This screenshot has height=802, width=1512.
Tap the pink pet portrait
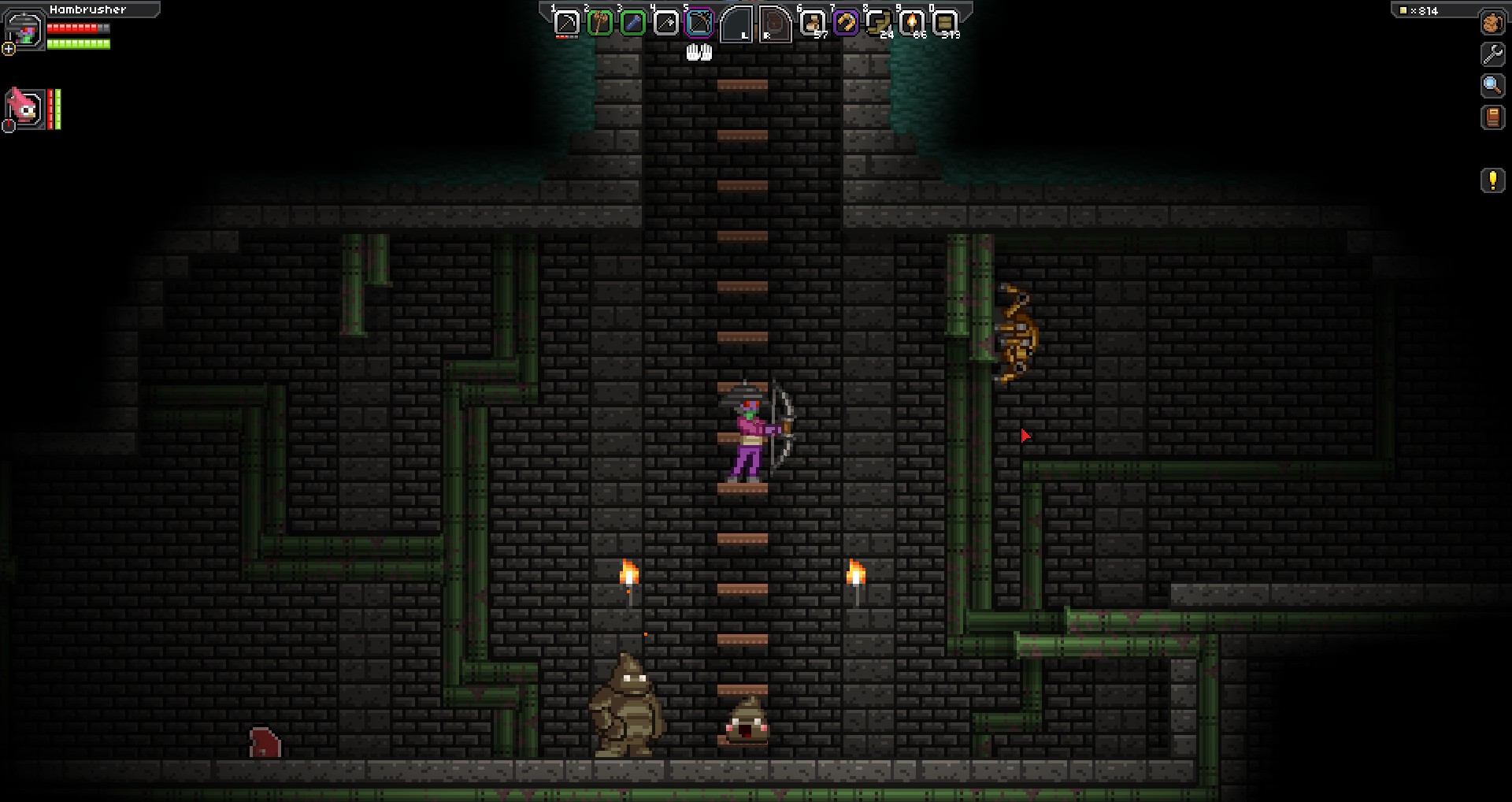pos(24,109)
